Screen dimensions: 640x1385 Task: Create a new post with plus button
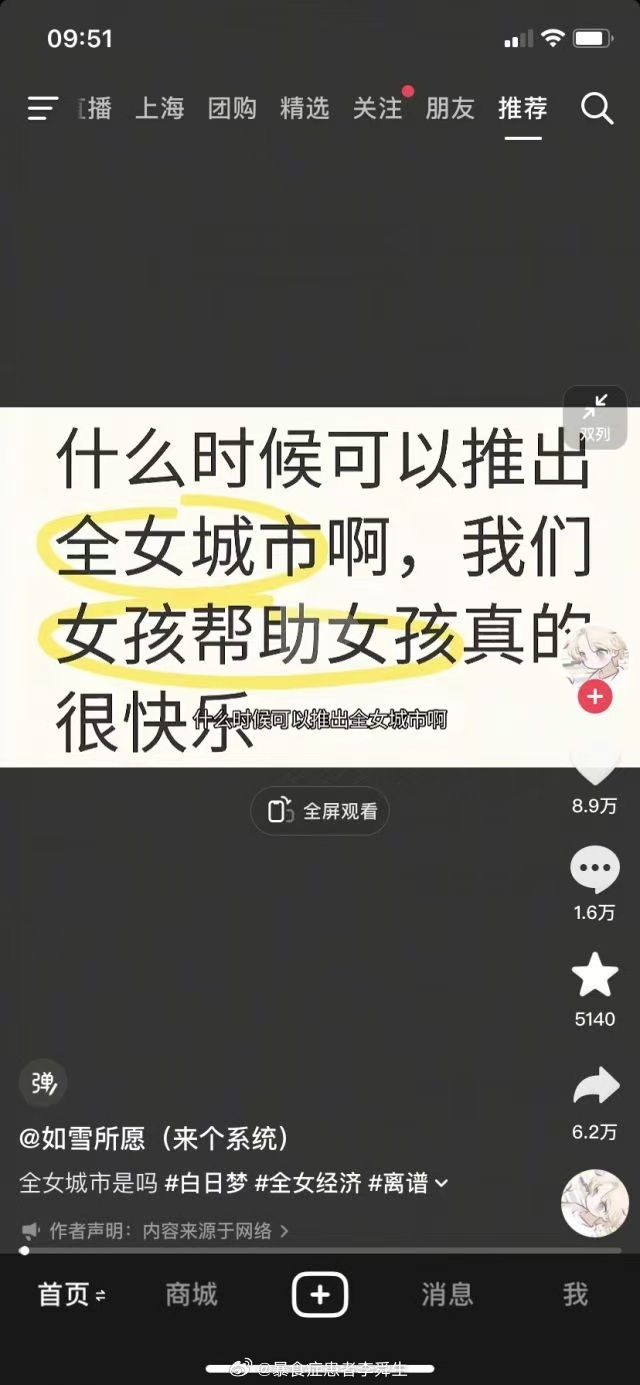(320, 1295)
